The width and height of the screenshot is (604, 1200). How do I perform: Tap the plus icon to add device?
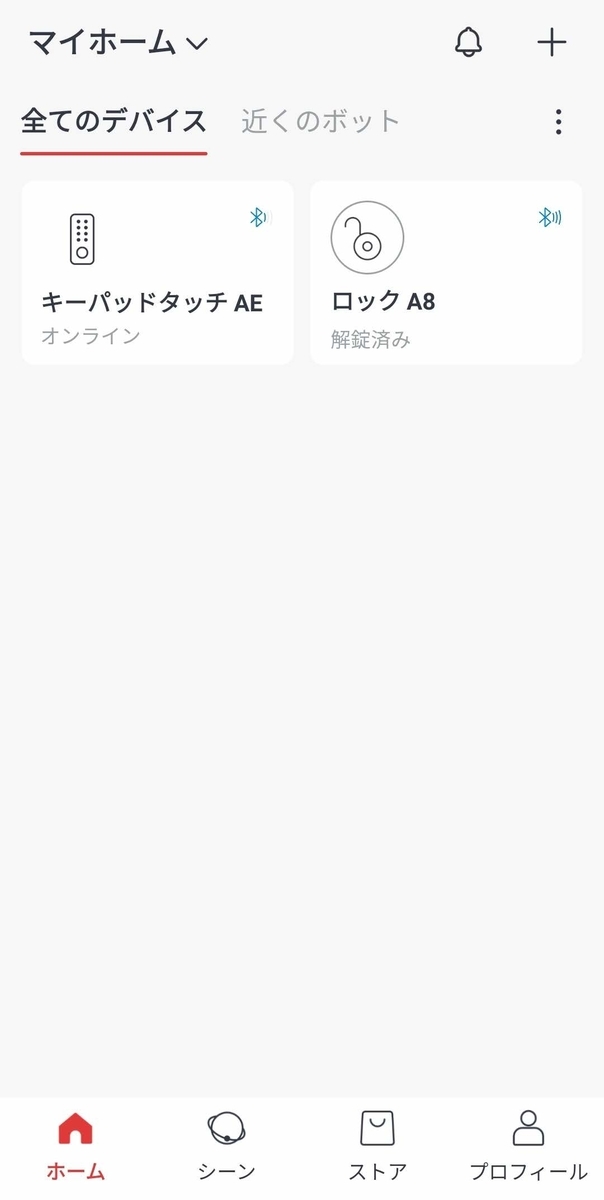[x=551, y=42]
